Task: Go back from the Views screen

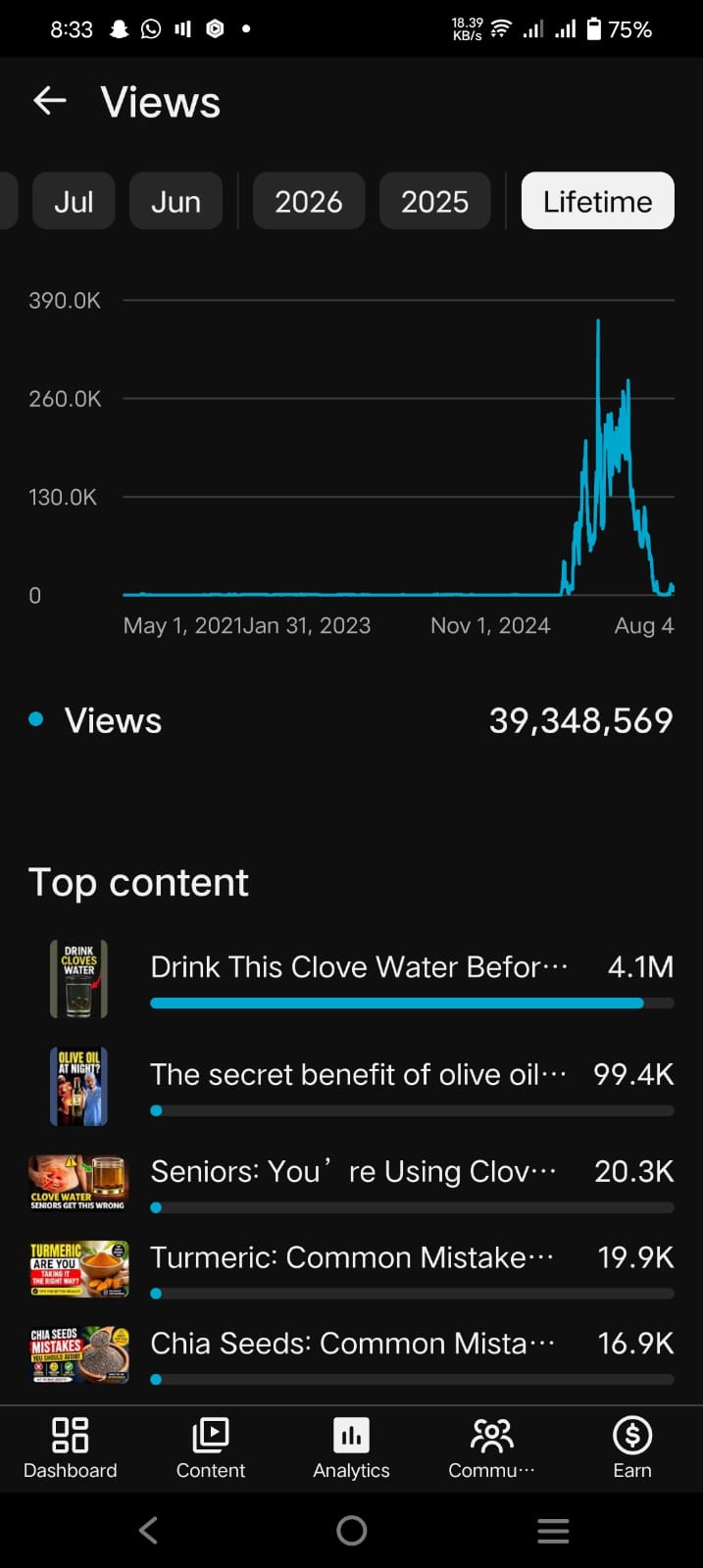Action: [x=49, y=101]
